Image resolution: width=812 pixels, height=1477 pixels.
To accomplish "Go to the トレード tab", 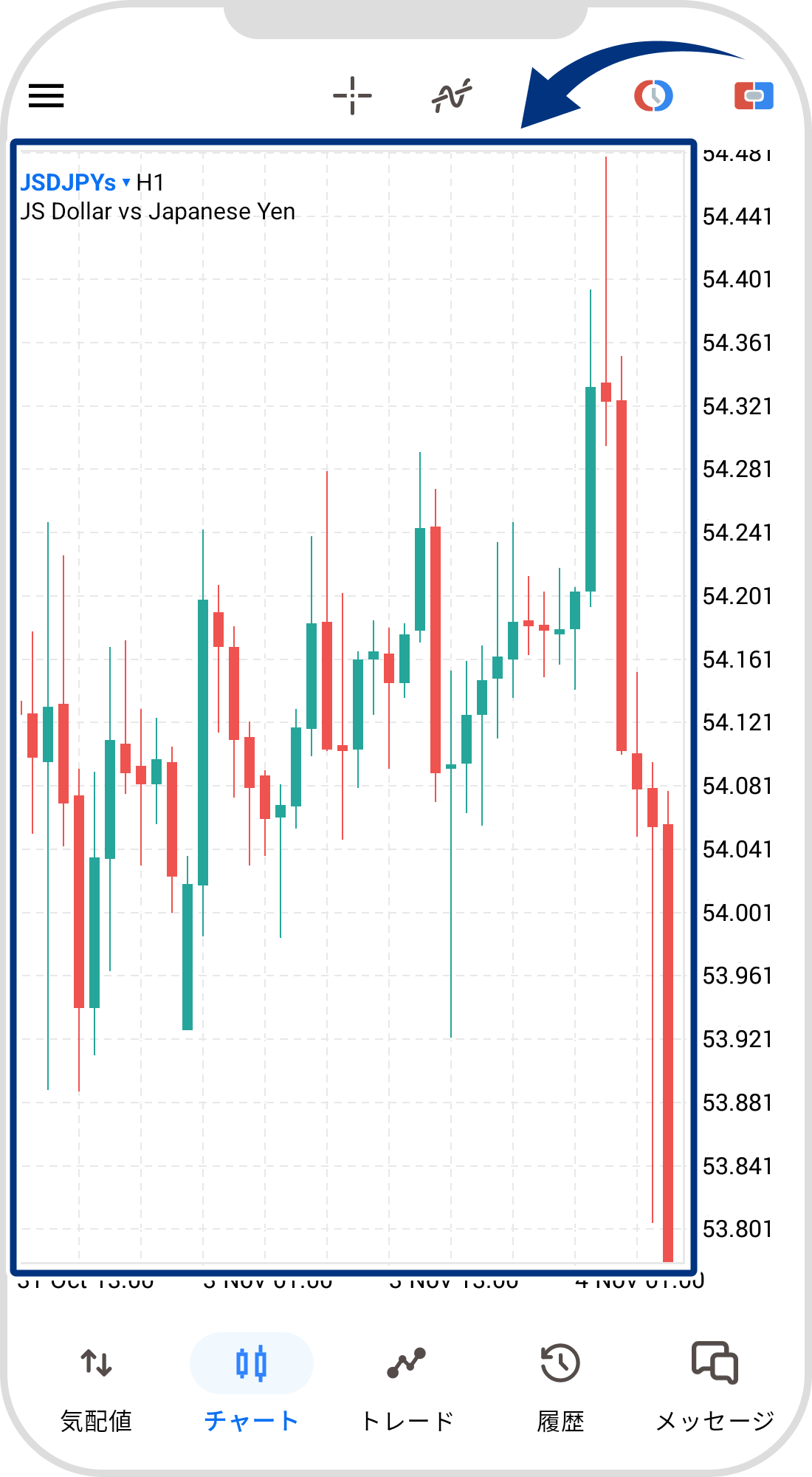I will click(406, 1386).
